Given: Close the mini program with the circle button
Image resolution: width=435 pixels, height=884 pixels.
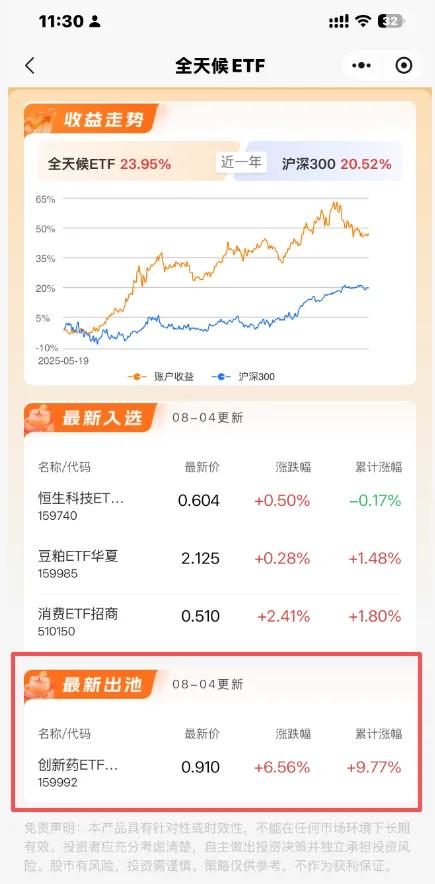Looking at the screenshot, I should coord(404,66).
